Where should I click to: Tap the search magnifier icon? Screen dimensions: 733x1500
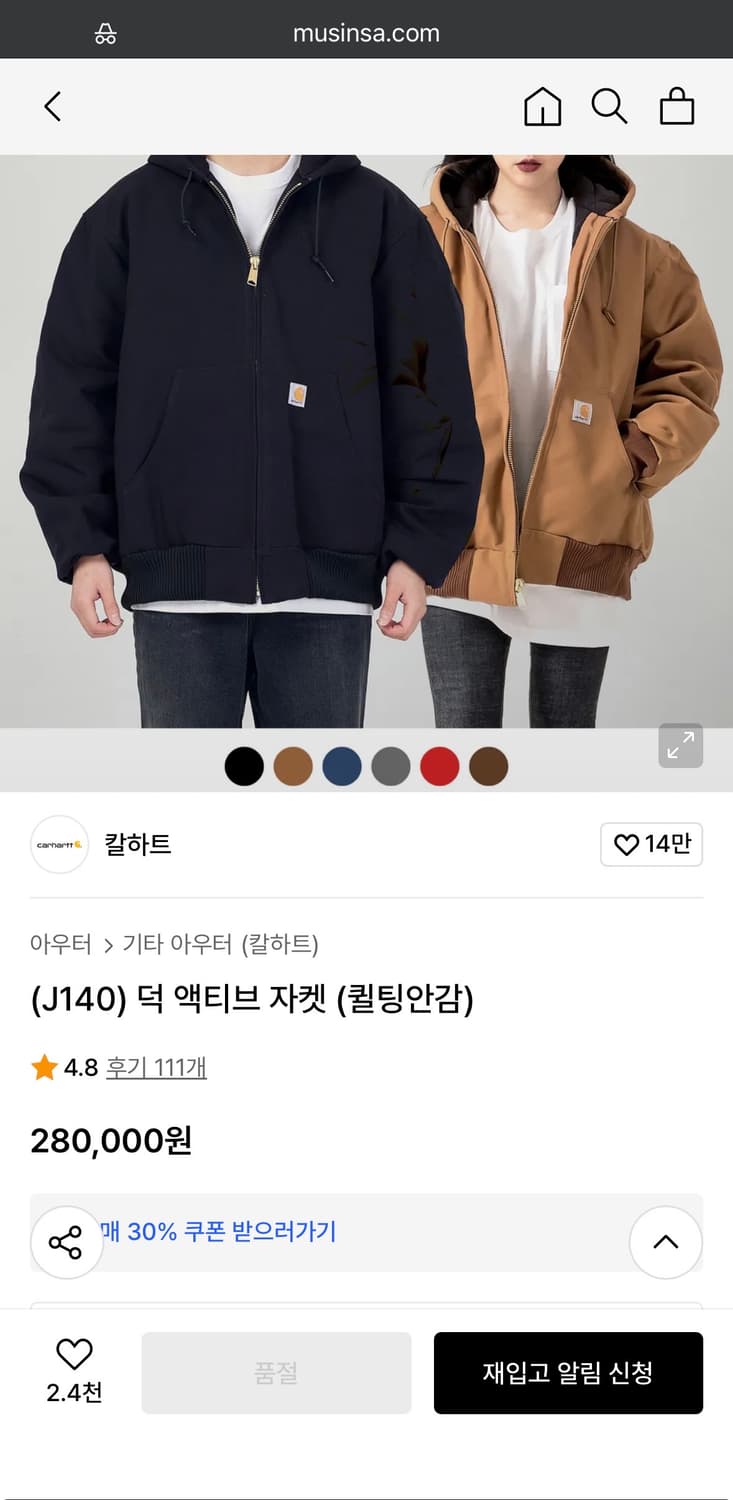tap(610, 106)
